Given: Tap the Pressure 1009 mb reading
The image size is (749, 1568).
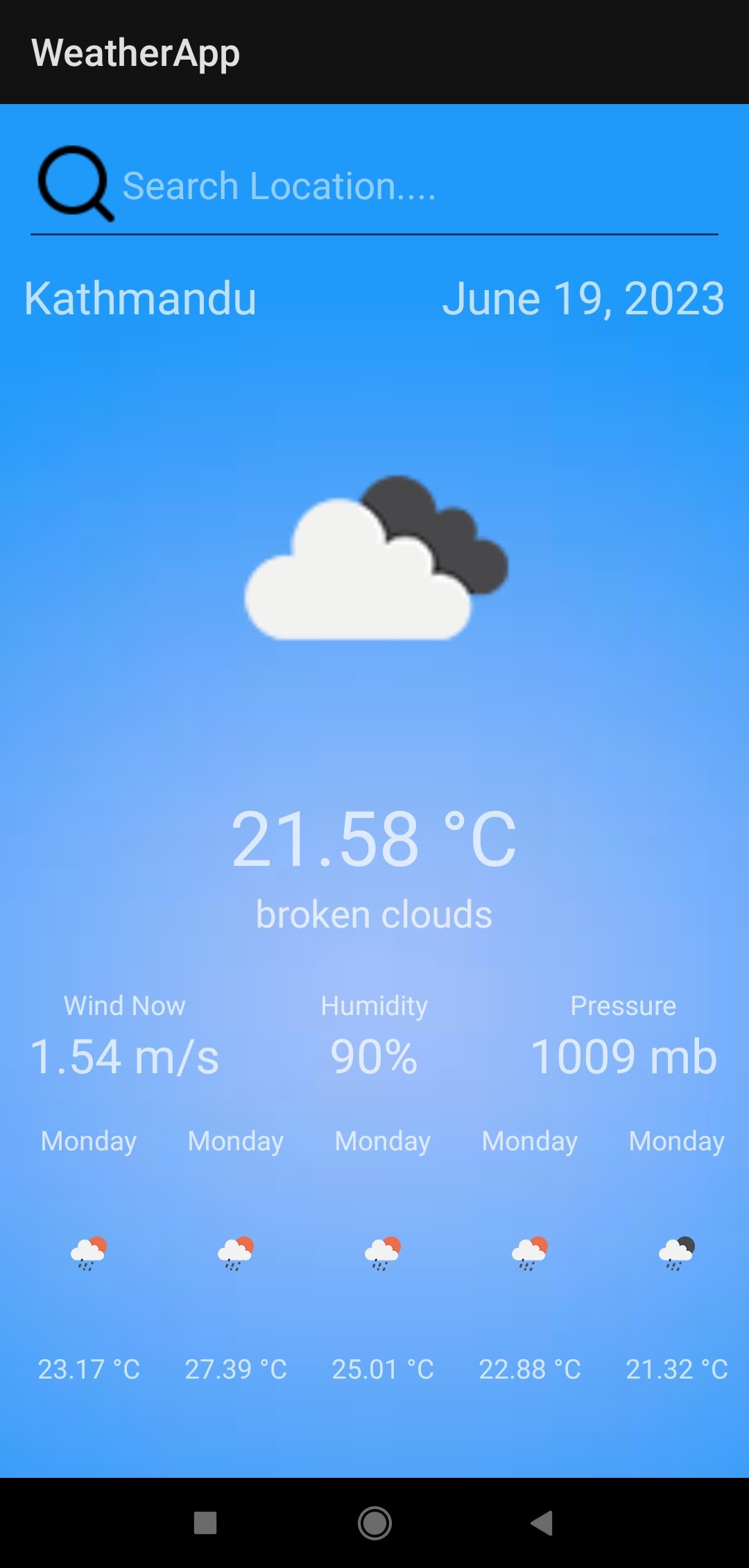Looking at the screenshot, I should [x=625, y=1057].
